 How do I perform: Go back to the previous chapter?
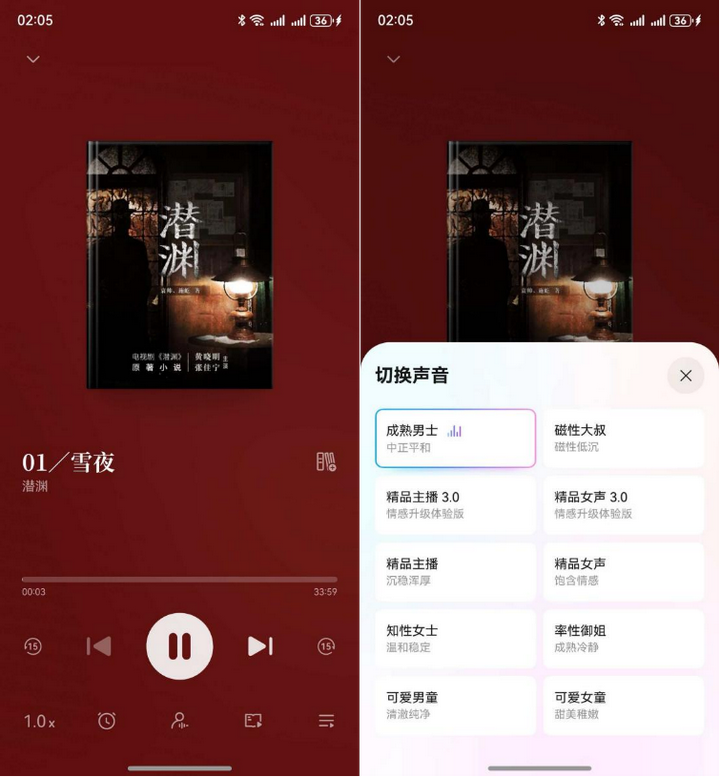[99, 646]
